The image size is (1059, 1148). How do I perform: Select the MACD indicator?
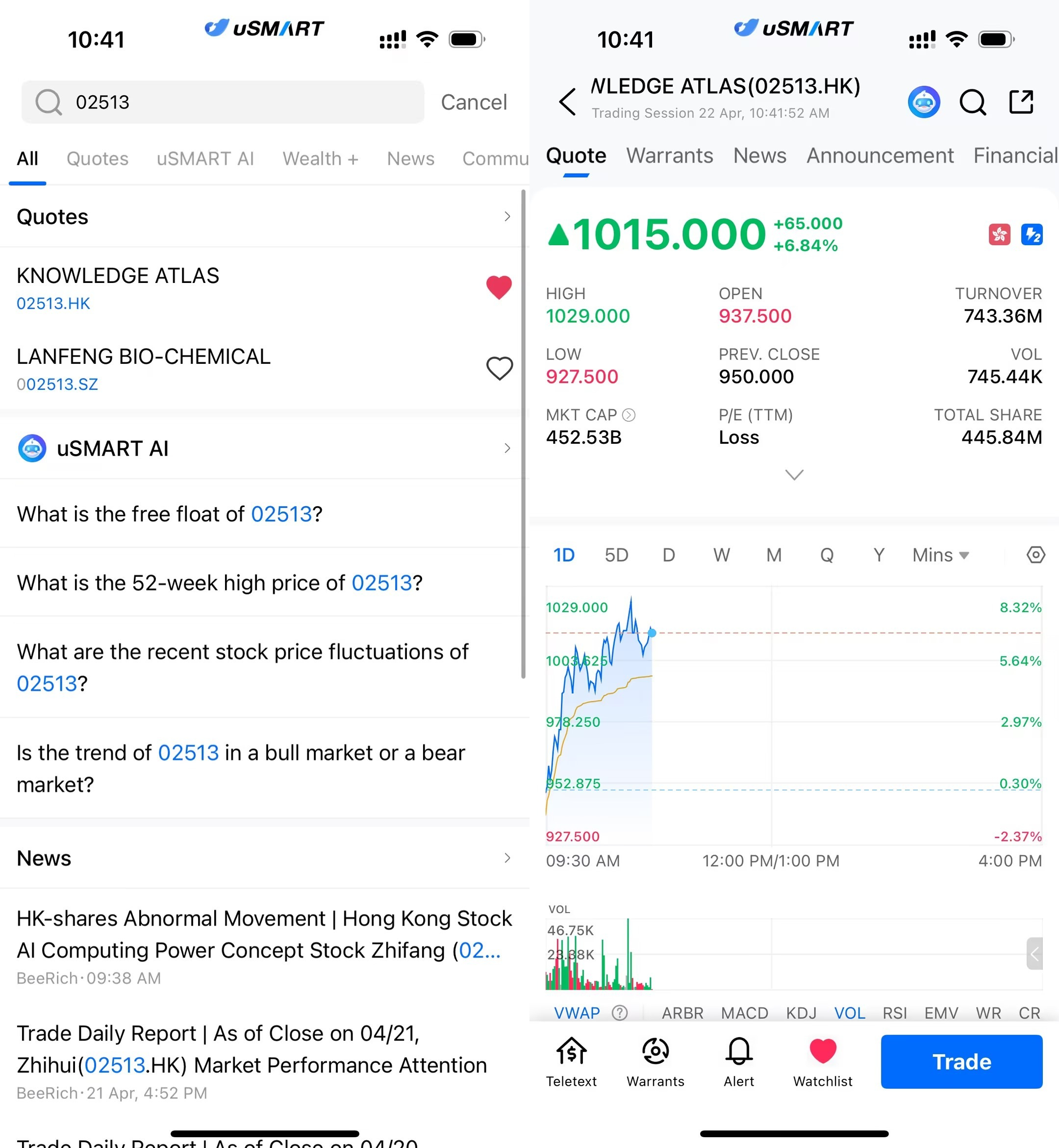point(744,1013)
